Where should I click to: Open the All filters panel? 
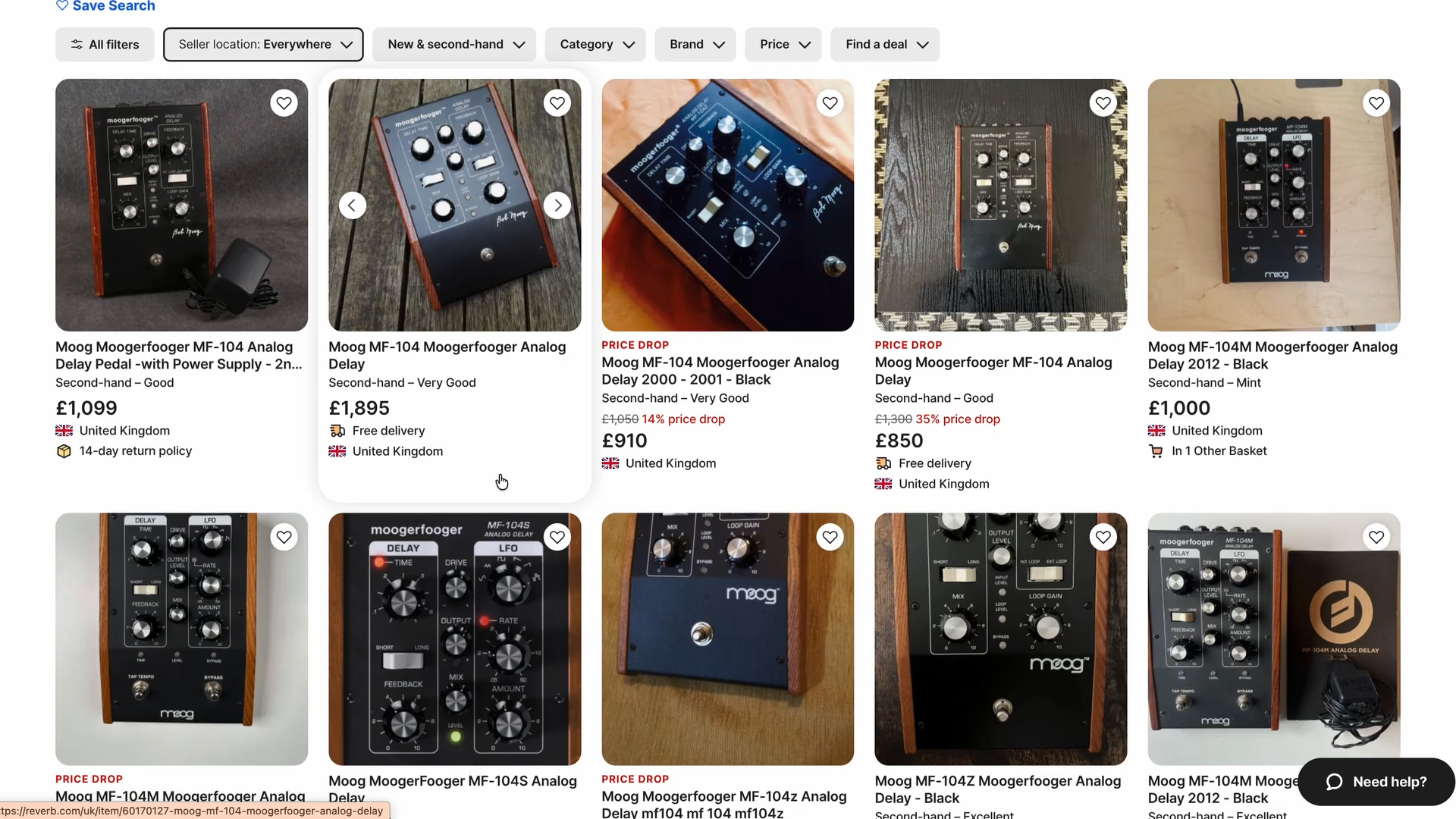tap(105, 45)
